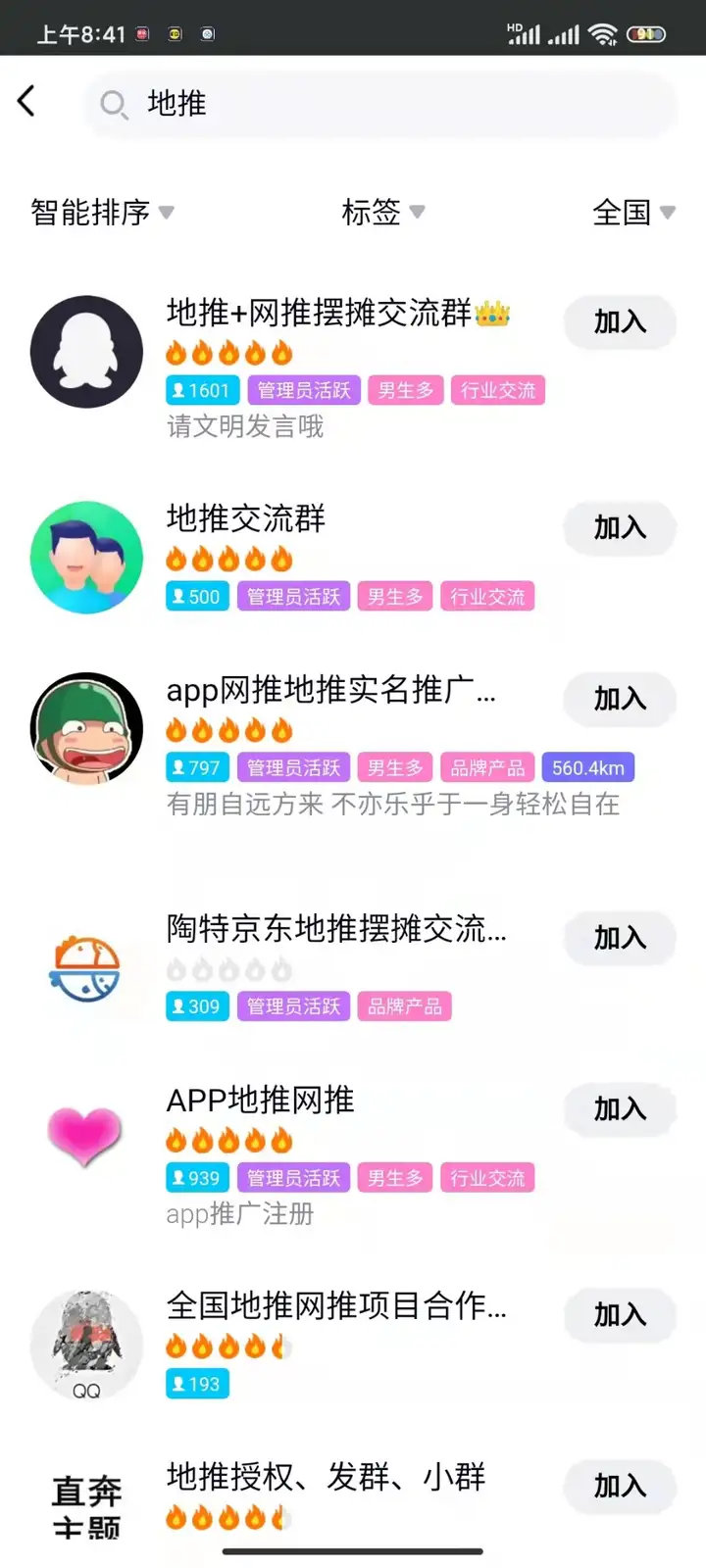The image size is (706, 1568).
Task: View the 全国地推网推项目合作 group details
Action: [335, 1306]
